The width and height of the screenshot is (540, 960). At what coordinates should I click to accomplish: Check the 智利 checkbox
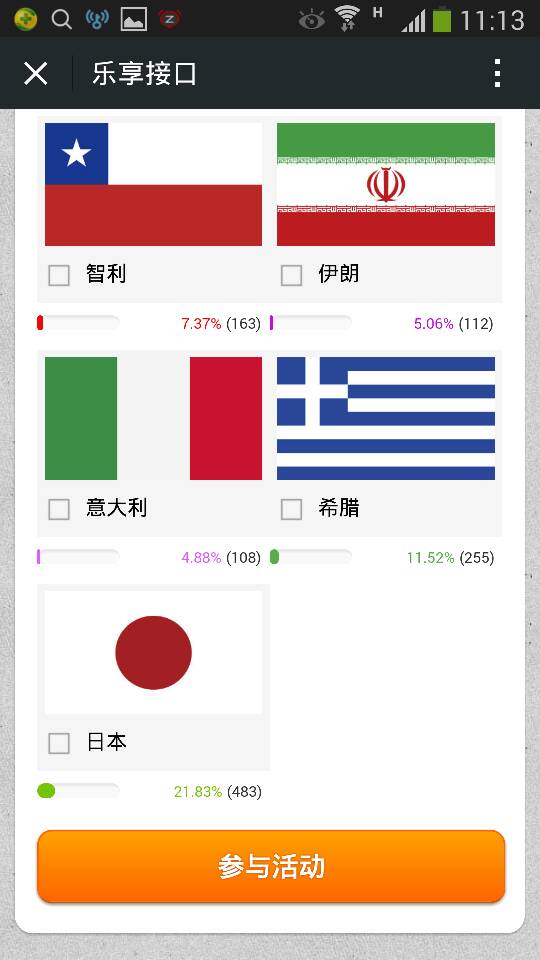pyautogui.click(x=59, y=276)
